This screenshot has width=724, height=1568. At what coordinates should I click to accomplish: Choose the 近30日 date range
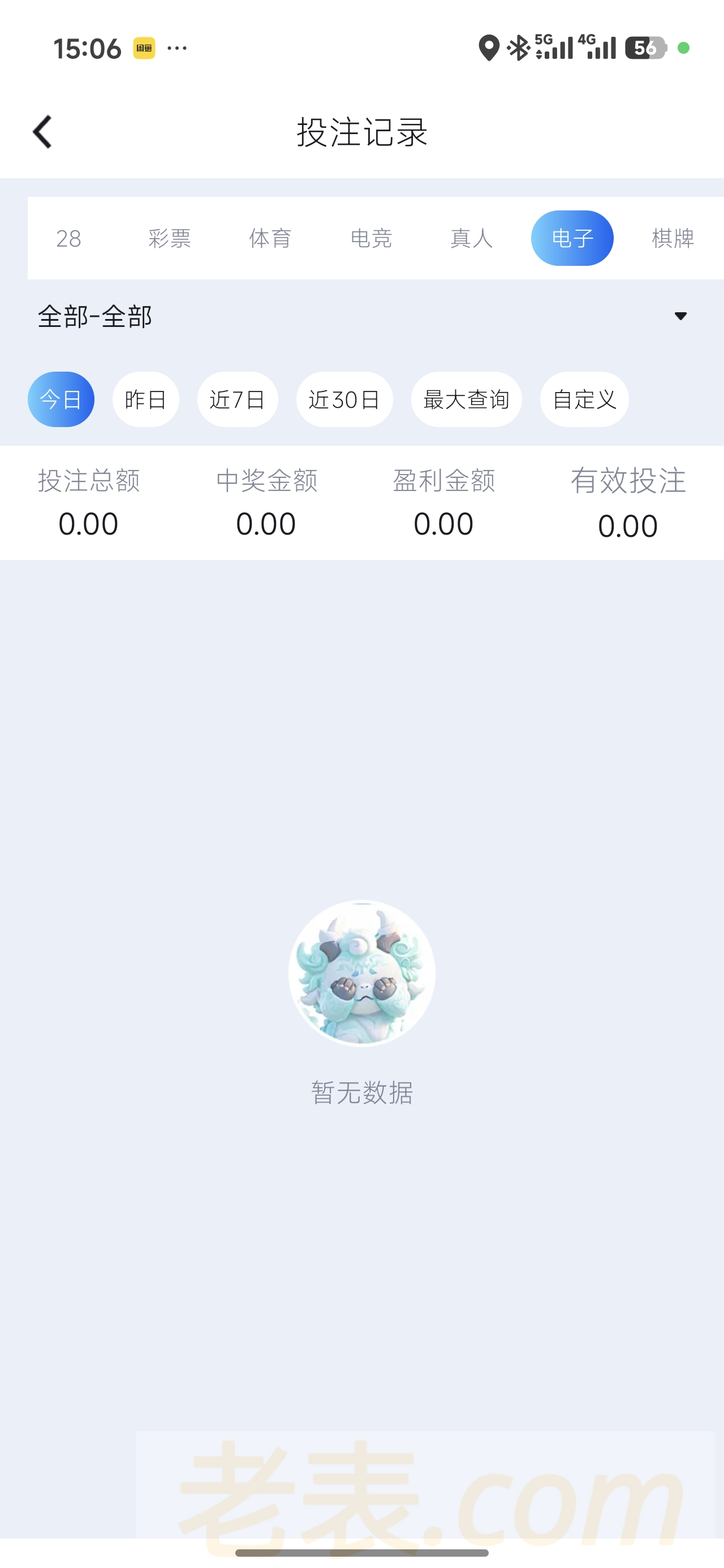point(344,399)
